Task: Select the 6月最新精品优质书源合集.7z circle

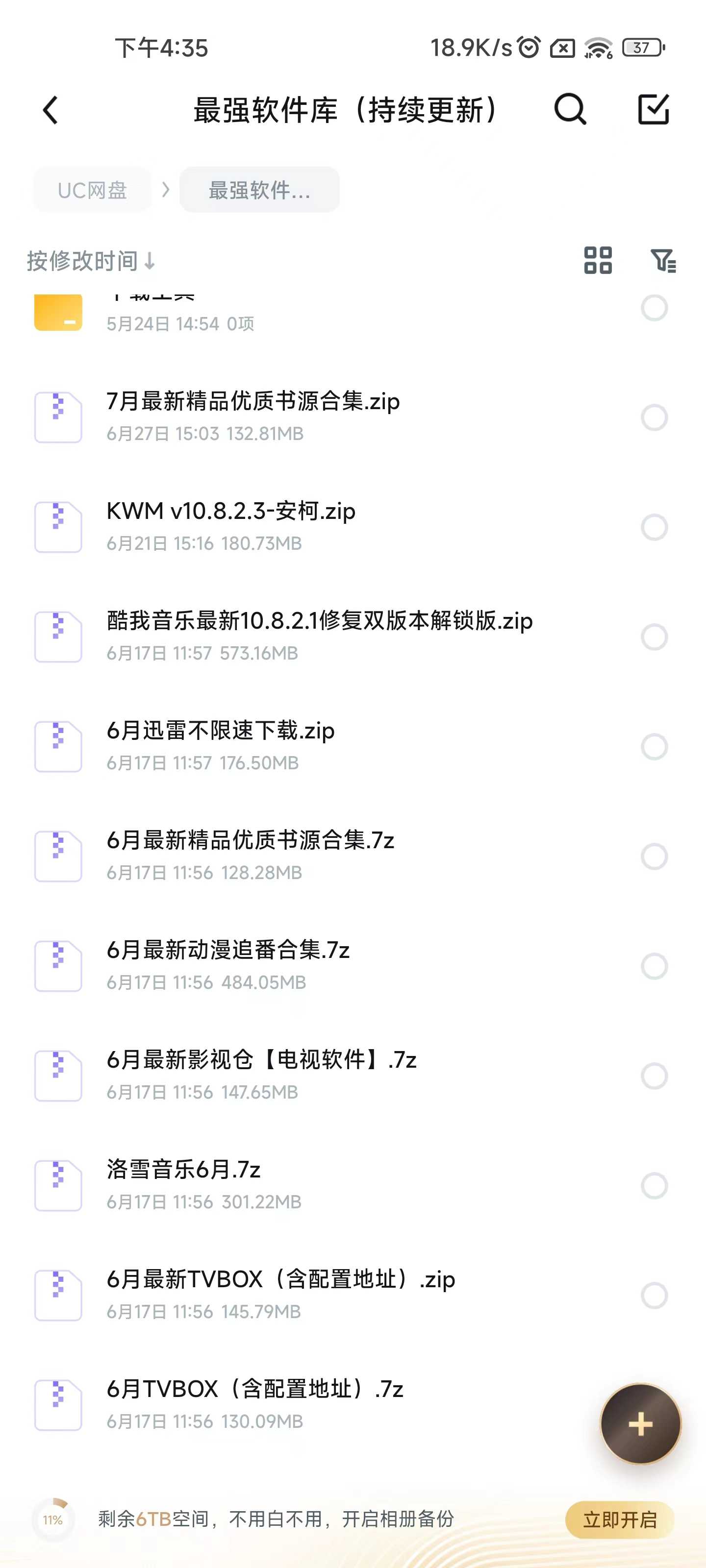Action: click(654, 857)
